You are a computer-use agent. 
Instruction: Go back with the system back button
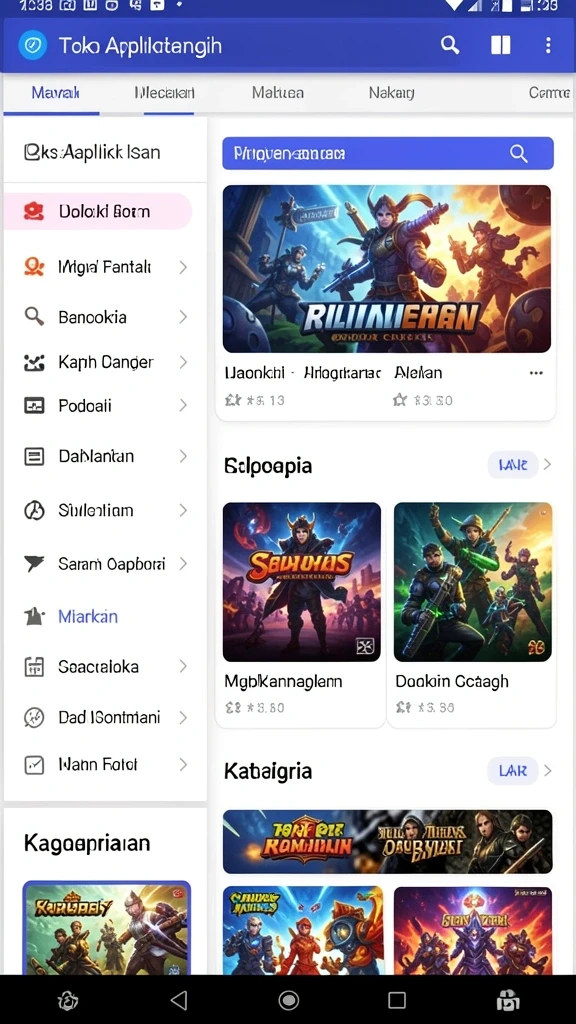pyautogui.click(x=178, y=1000)
